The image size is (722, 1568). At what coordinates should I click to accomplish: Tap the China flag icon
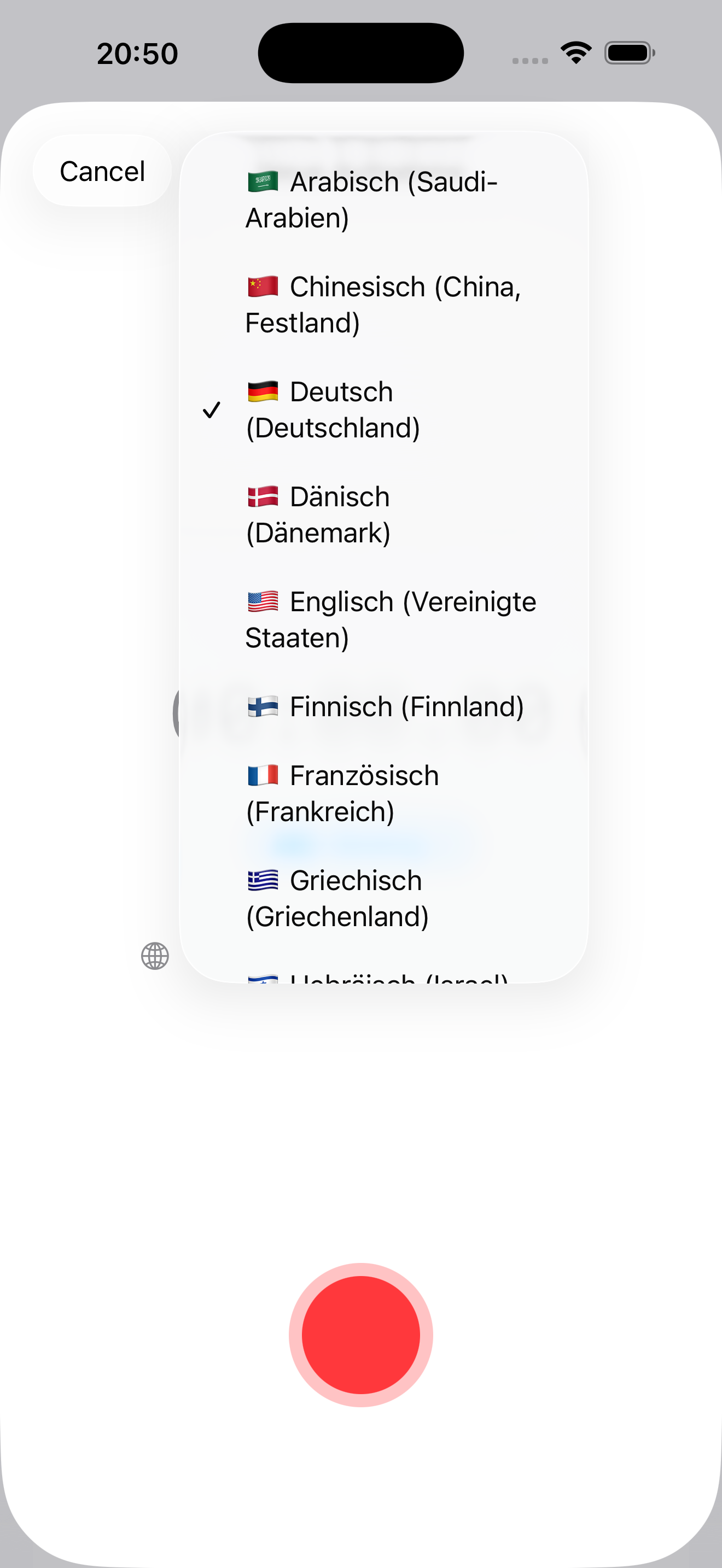pyautogui.click(x=263, y=286)
